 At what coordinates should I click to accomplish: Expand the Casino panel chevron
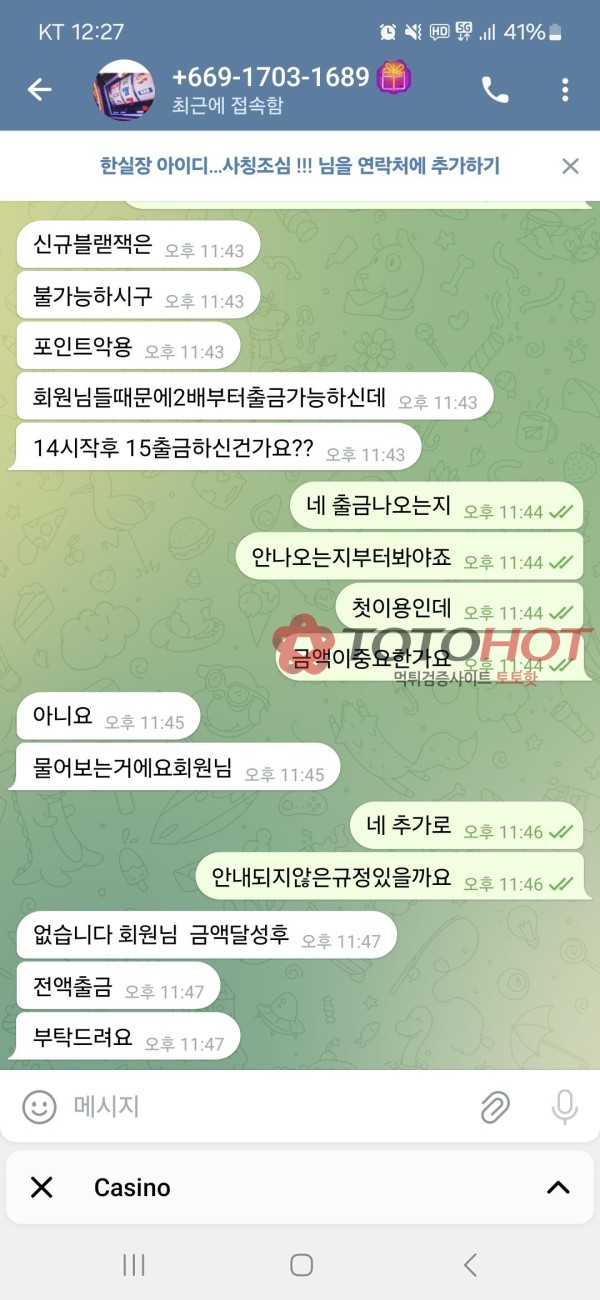coord(558,1188)
